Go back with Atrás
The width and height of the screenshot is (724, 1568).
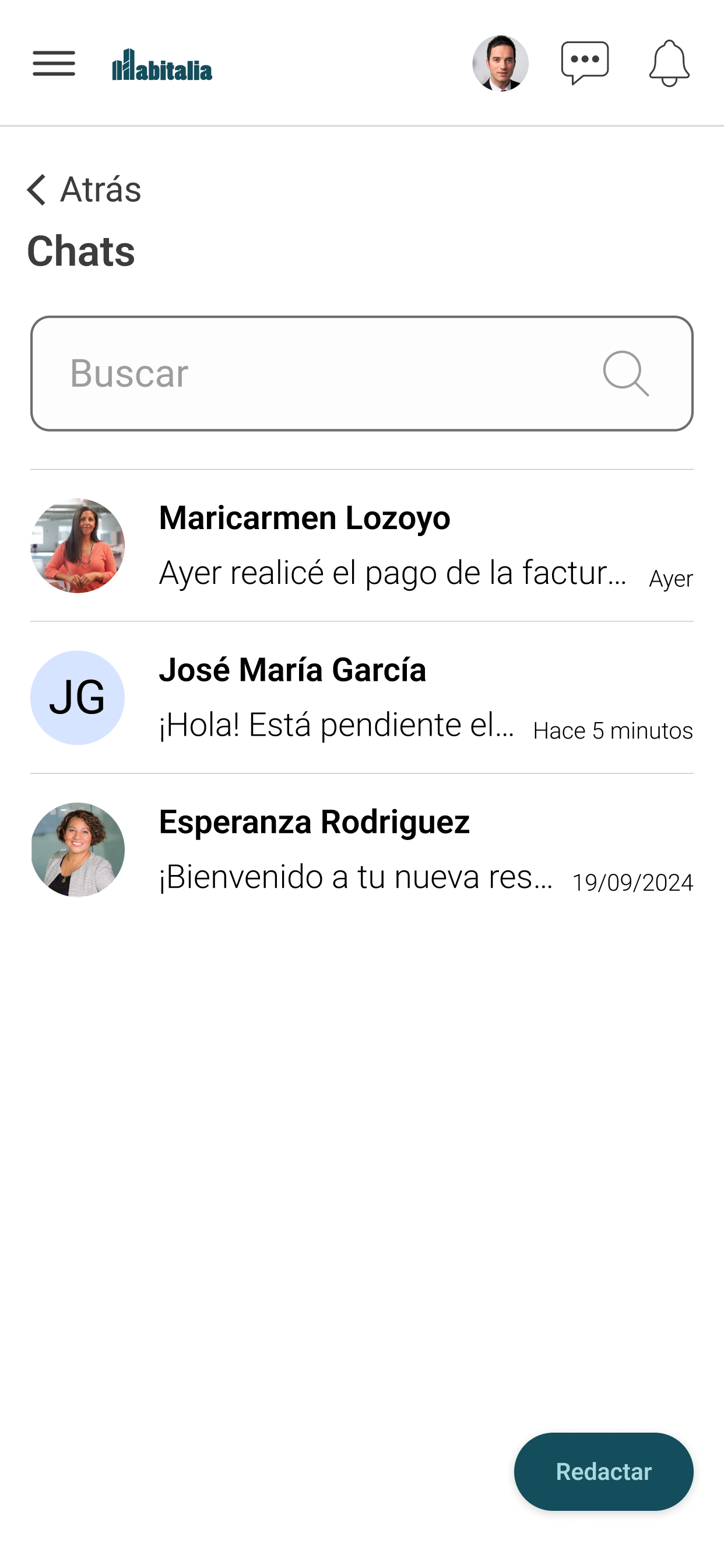coord(84,190)
